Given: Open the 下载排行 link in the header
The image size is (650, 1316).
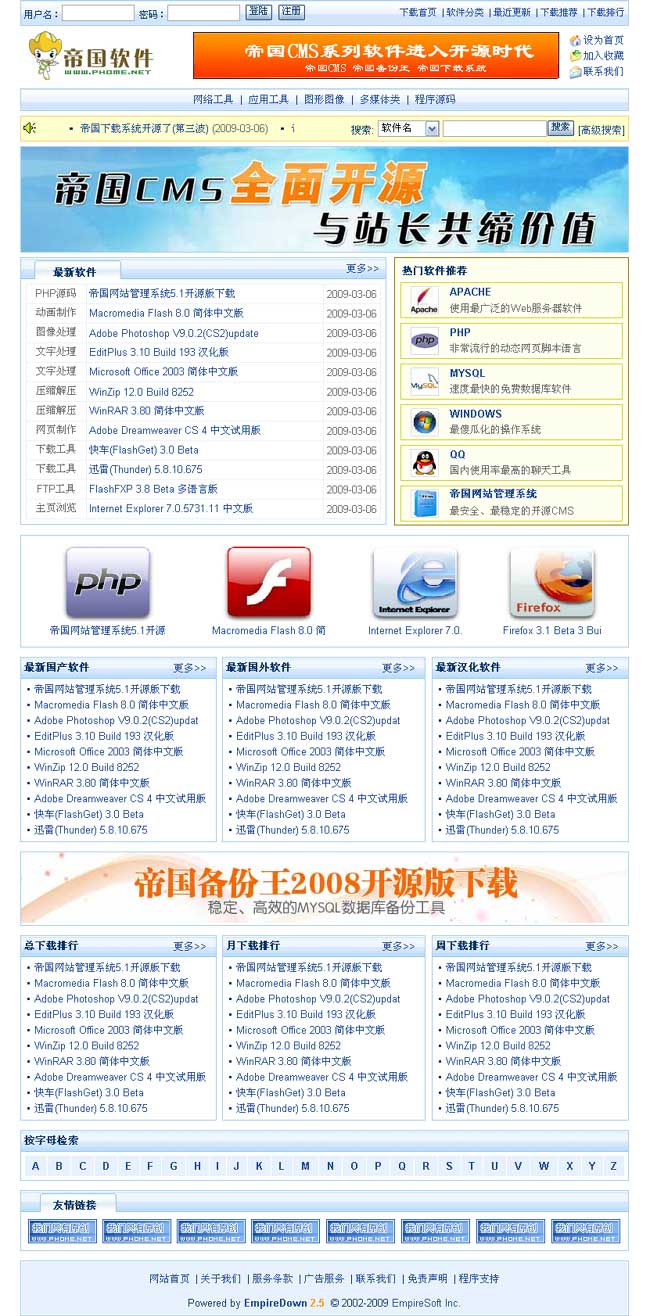Looking at the screenshot, I should click(604, 13).
